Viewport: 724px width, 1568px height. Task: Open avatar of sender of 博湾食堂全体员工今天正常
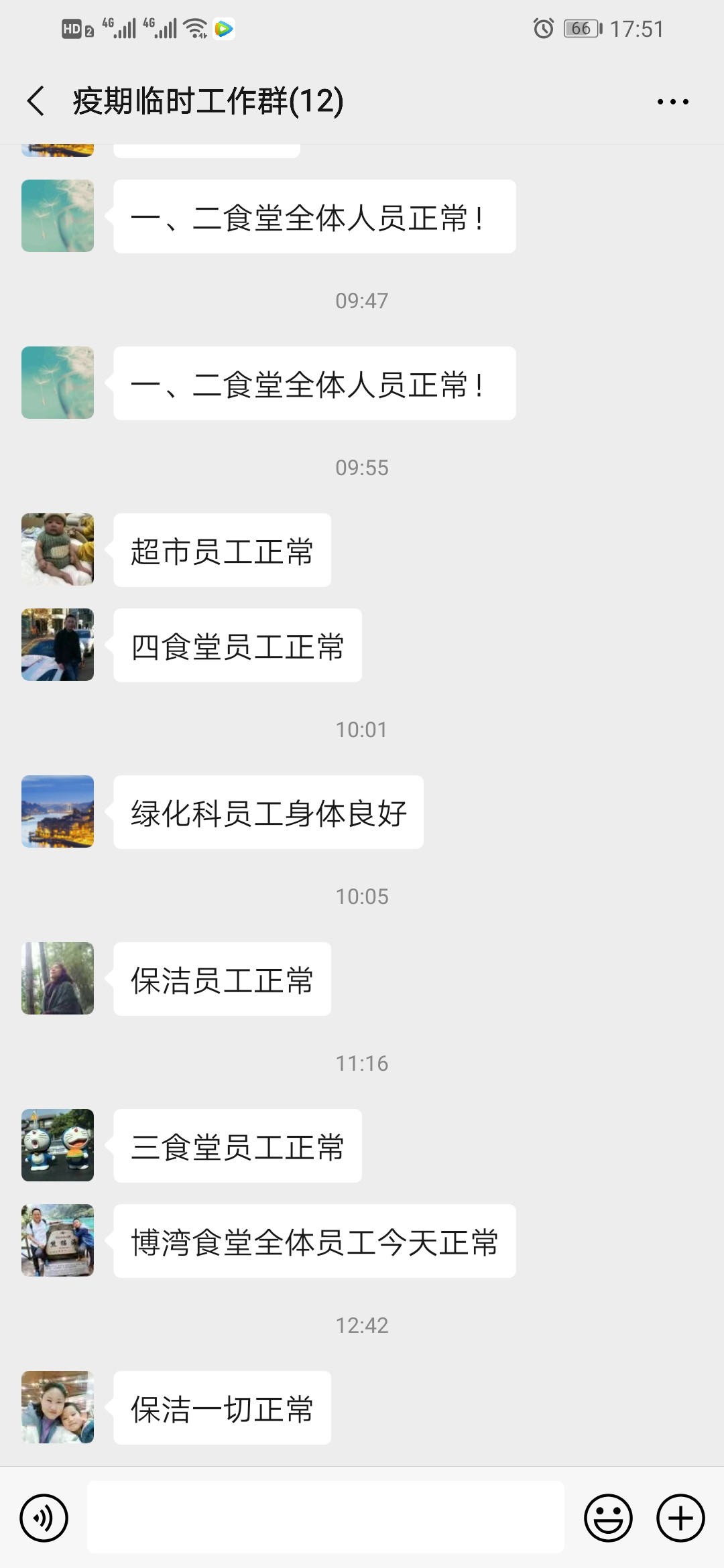58,1240
